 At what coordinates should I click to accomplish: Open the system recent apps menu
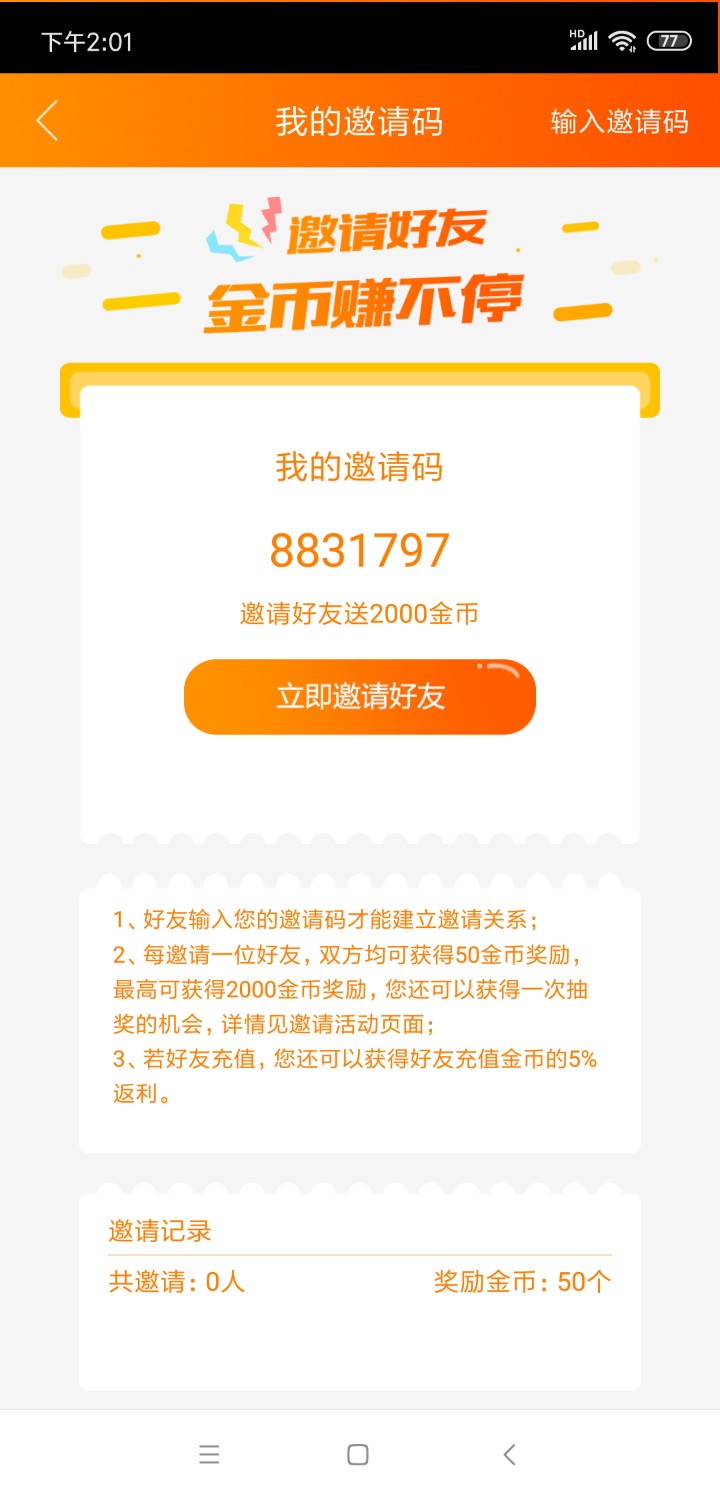point(209,1455)
